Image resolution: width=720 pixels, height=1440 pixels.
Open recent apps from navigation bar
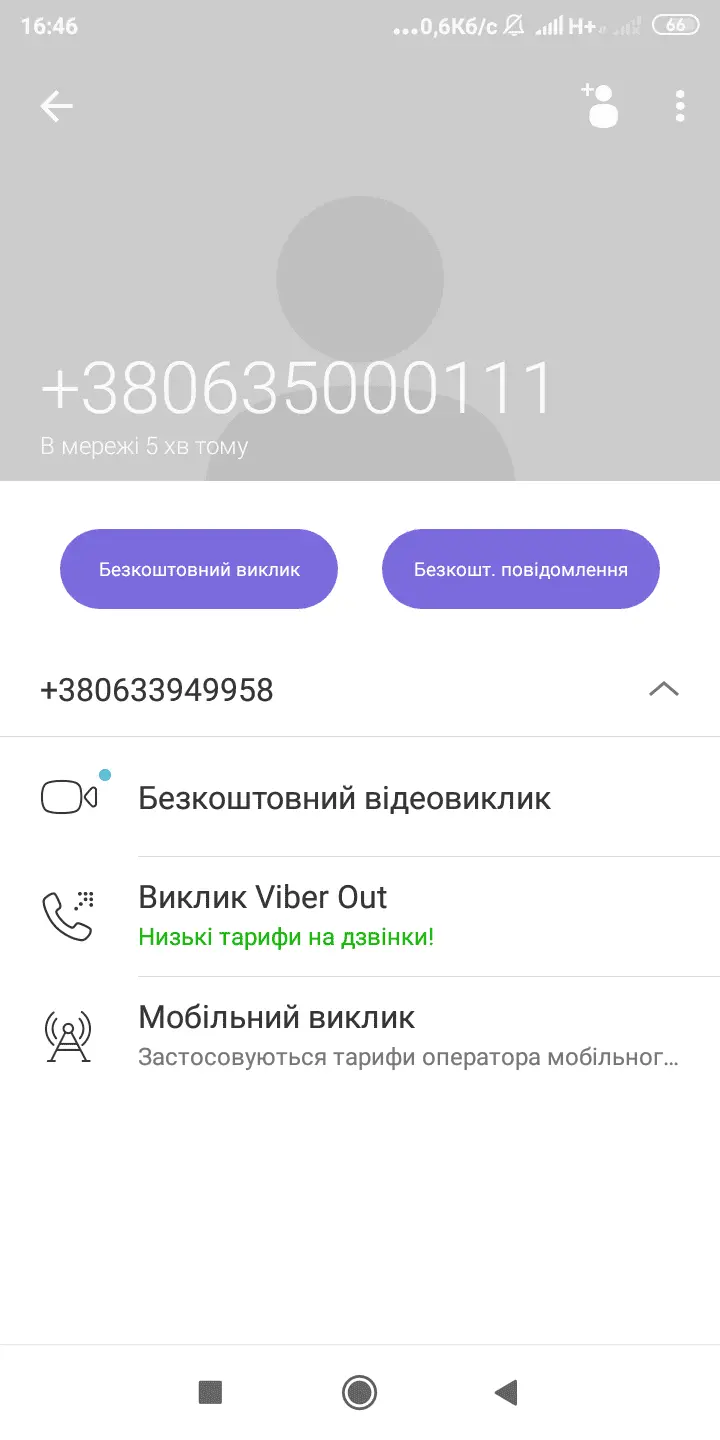(x=210, y=1391)
